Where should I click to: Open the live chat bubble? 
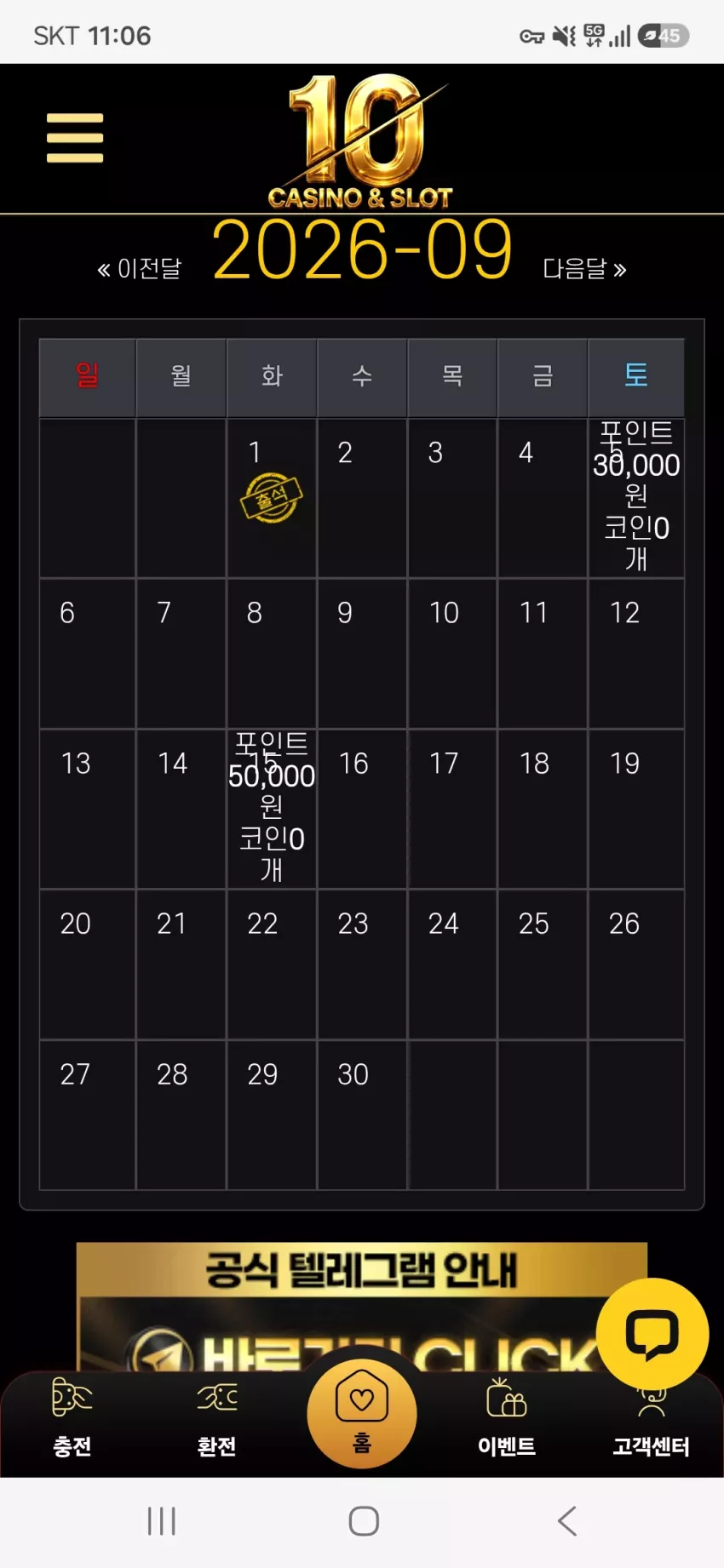click(x=652, y=1334)
